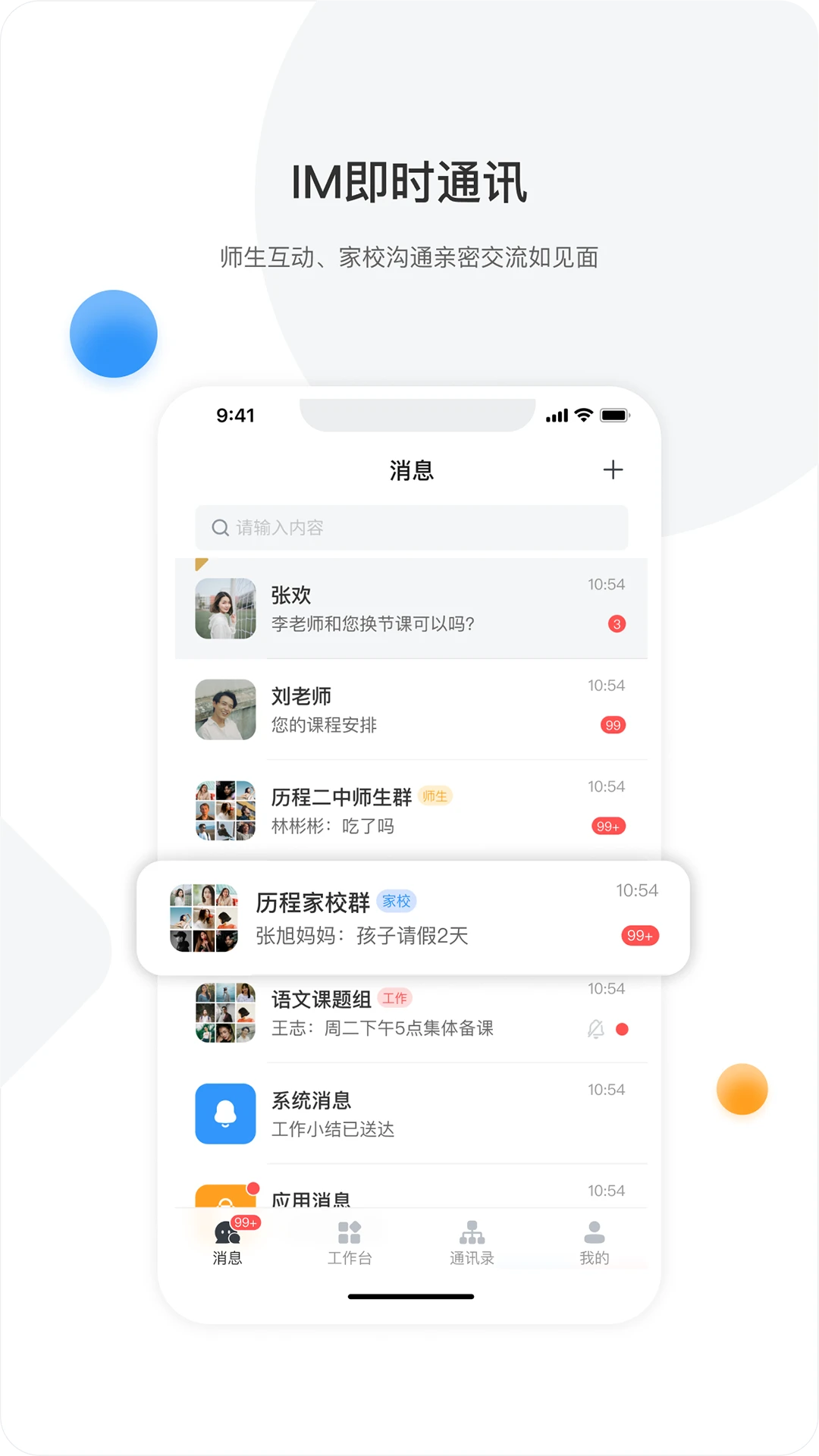Screen dimensions: 819x1456
Task: Open the 家校 tag on 历程家校群
Action: (397, 902)
